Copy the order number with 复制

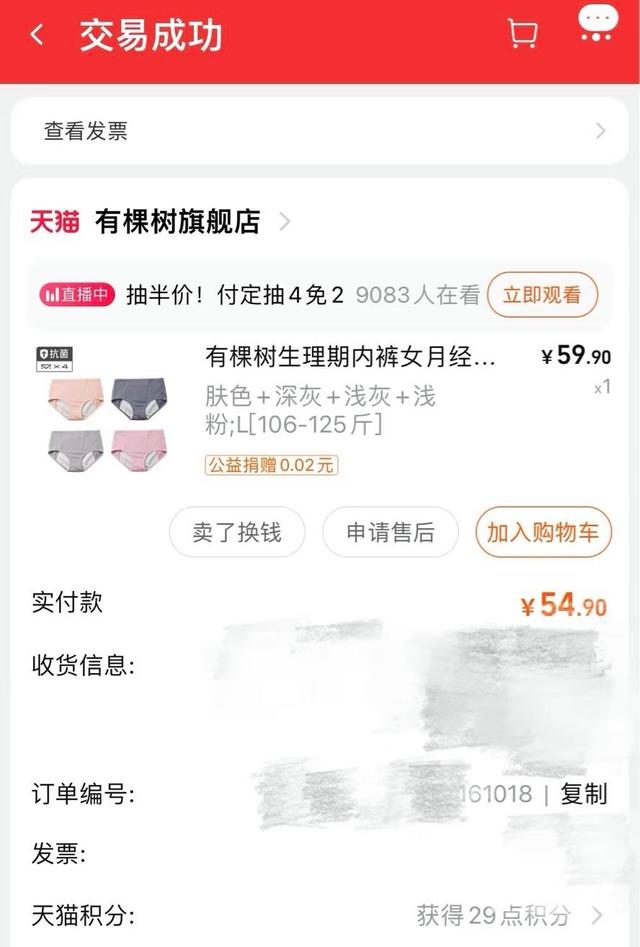click(x=583, y=794)
